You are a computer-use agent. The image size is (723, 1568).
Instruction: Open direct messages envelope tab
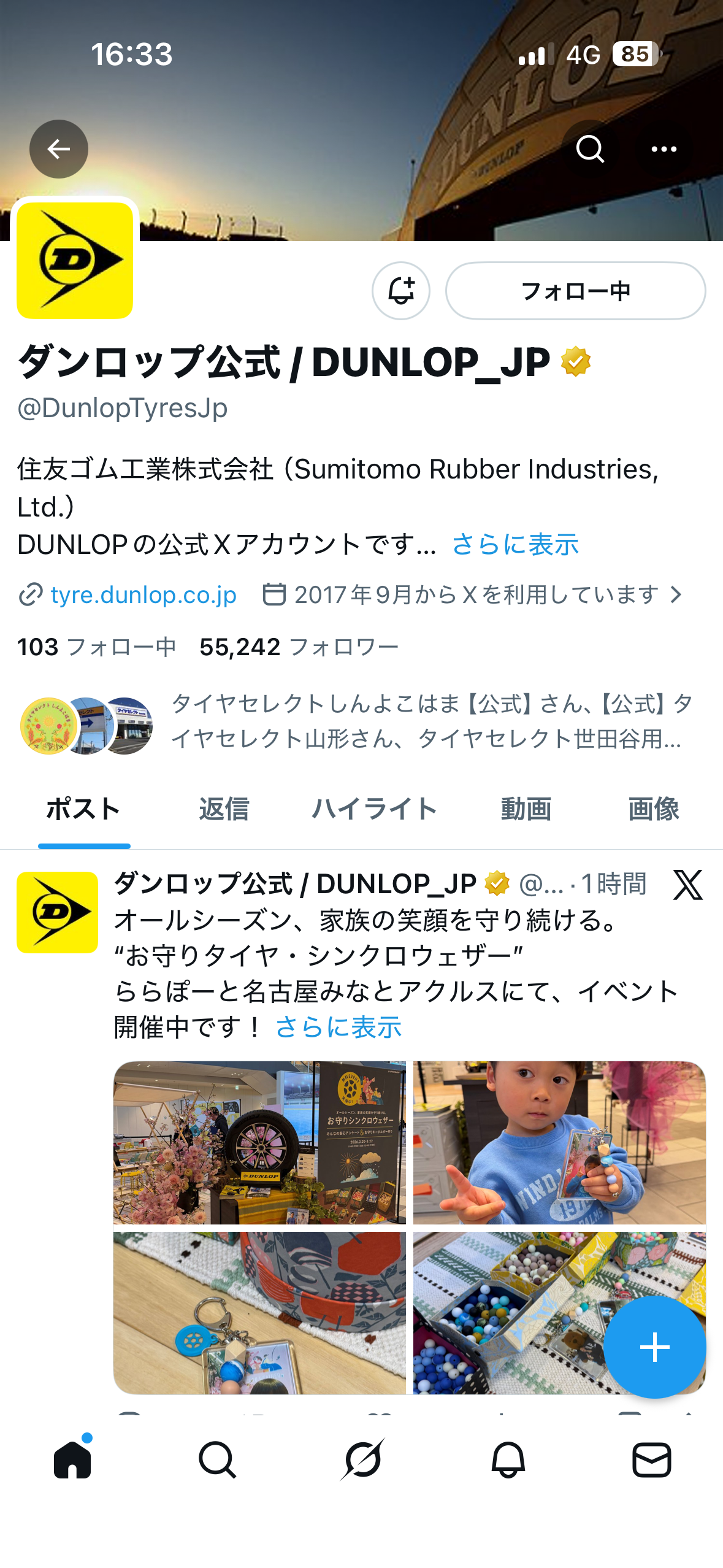pos(651,1459)
